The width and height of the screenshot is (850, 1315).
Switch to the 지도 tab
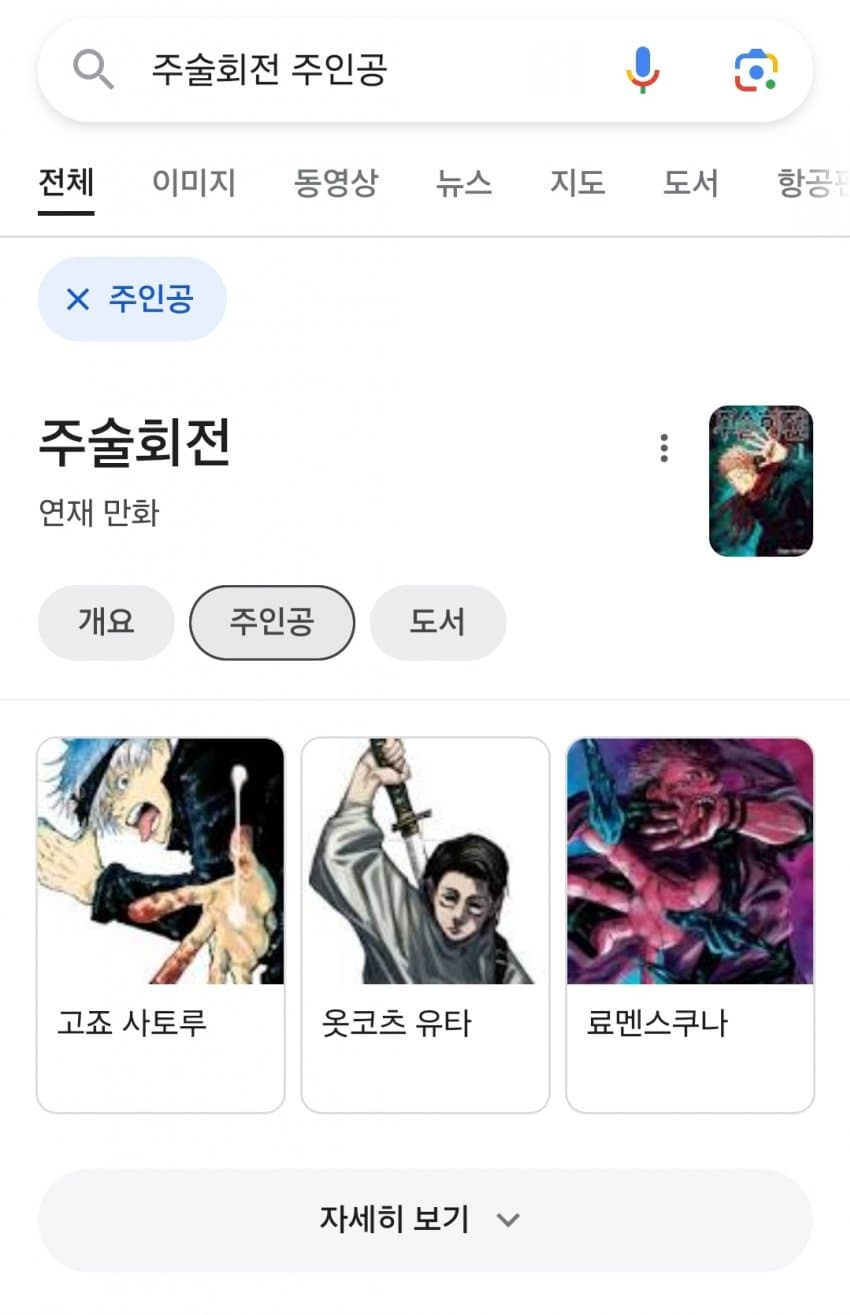[577, 183]
